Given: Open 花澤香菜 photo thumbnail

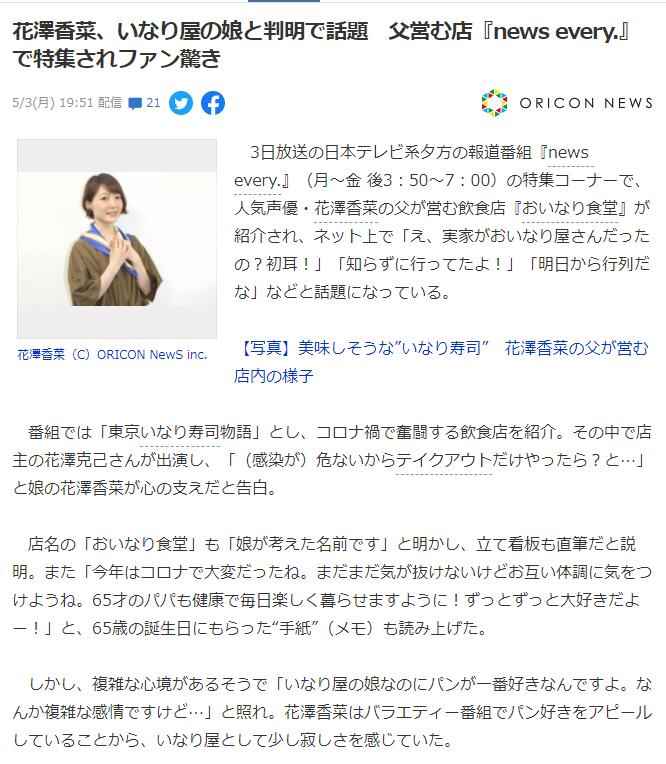Looking at the screenshot, I should pos(117,238).
